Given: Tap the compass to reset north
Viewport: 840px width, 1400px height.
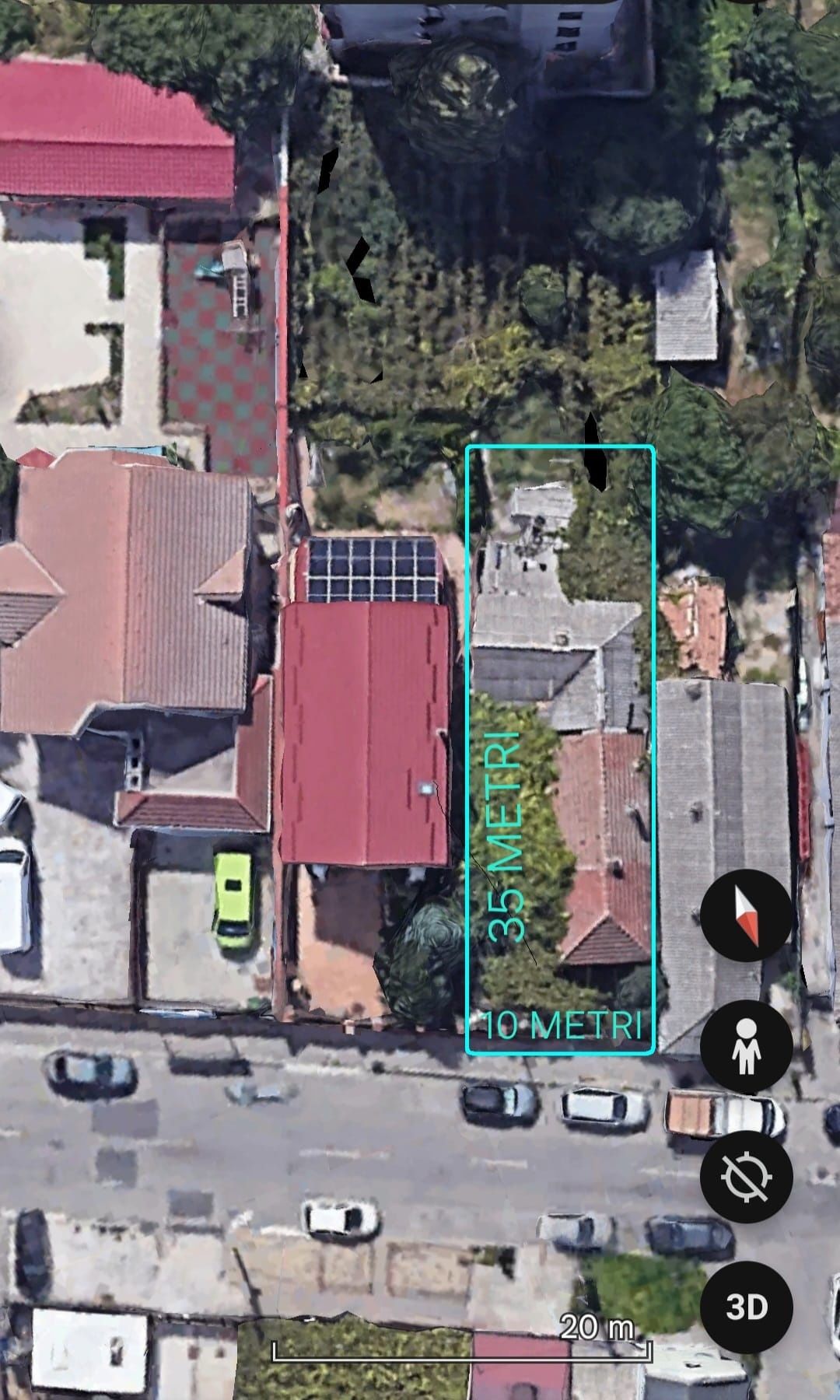Looking at the screenshot, I should 747,915.
